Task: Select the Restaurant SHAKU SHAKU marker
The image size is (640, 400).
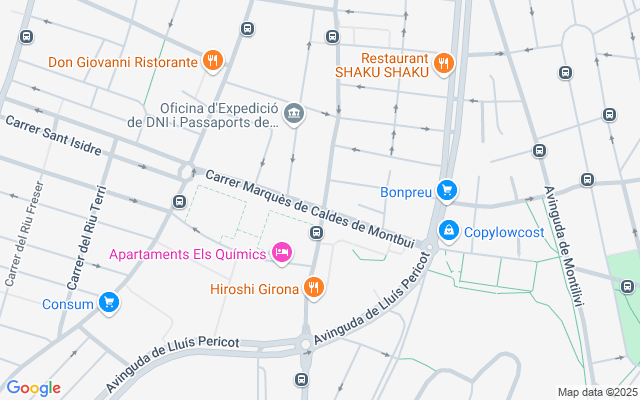Action: (444, 64)
